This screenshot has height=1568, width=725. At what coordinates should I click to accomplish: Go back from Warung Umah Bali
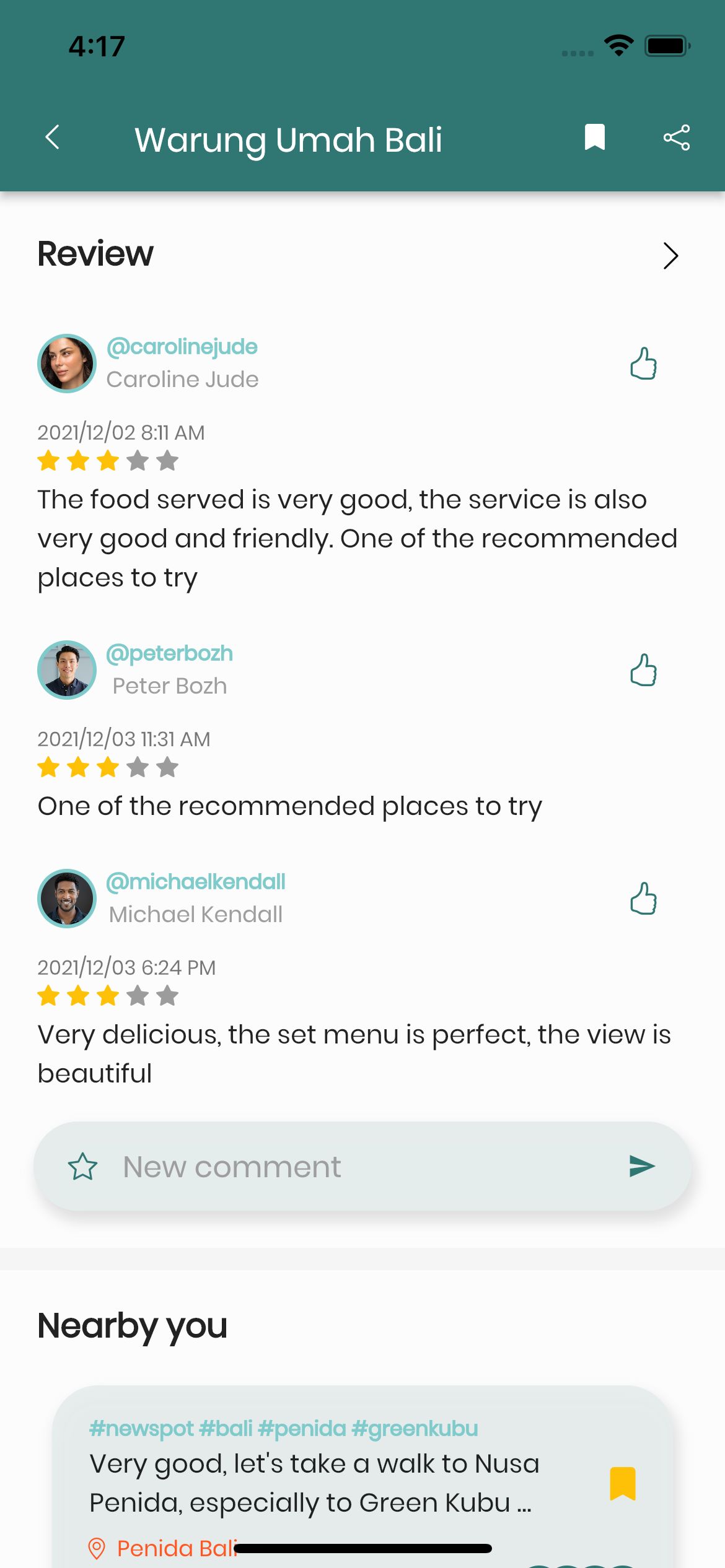point(53,137)
